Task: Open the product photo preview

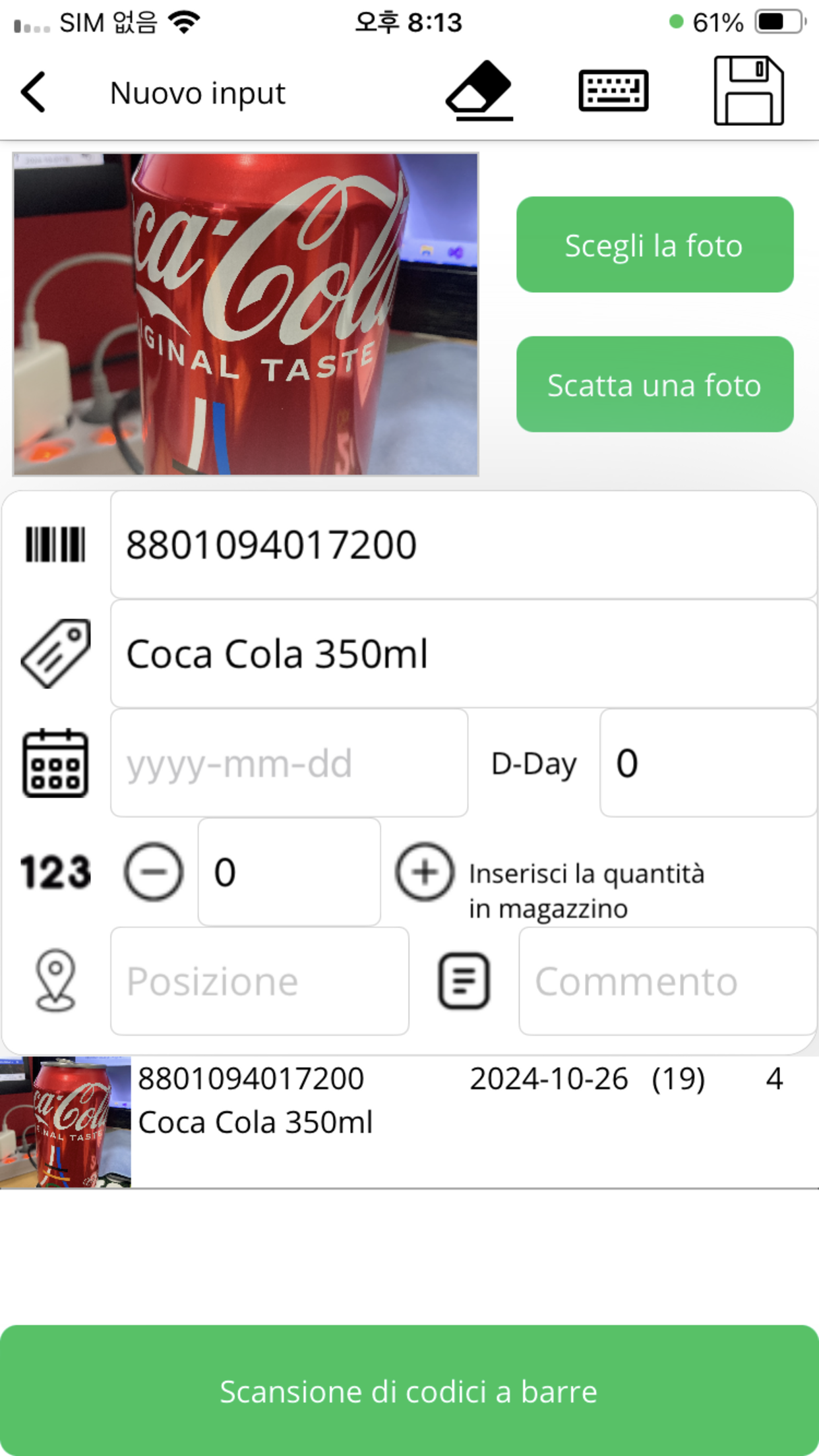Action: click(x=245, y=315)
